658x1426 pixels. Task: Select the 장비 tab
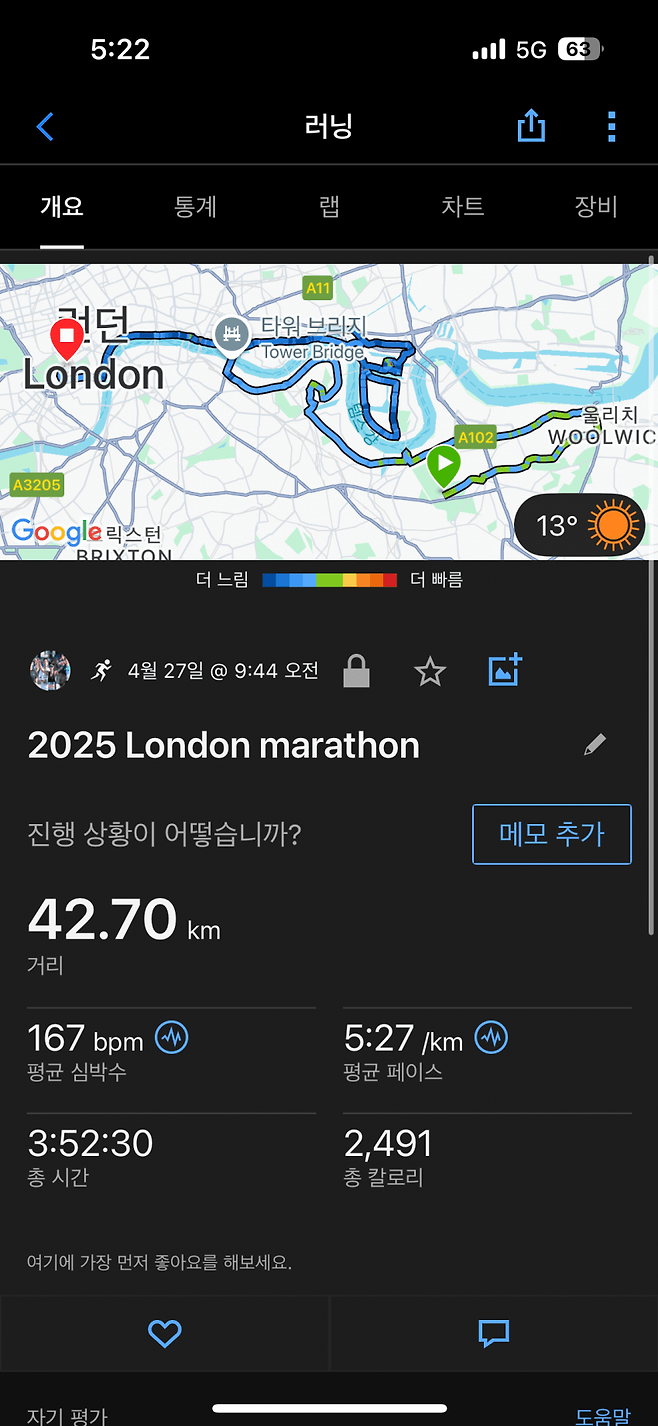tap(596, 207)
